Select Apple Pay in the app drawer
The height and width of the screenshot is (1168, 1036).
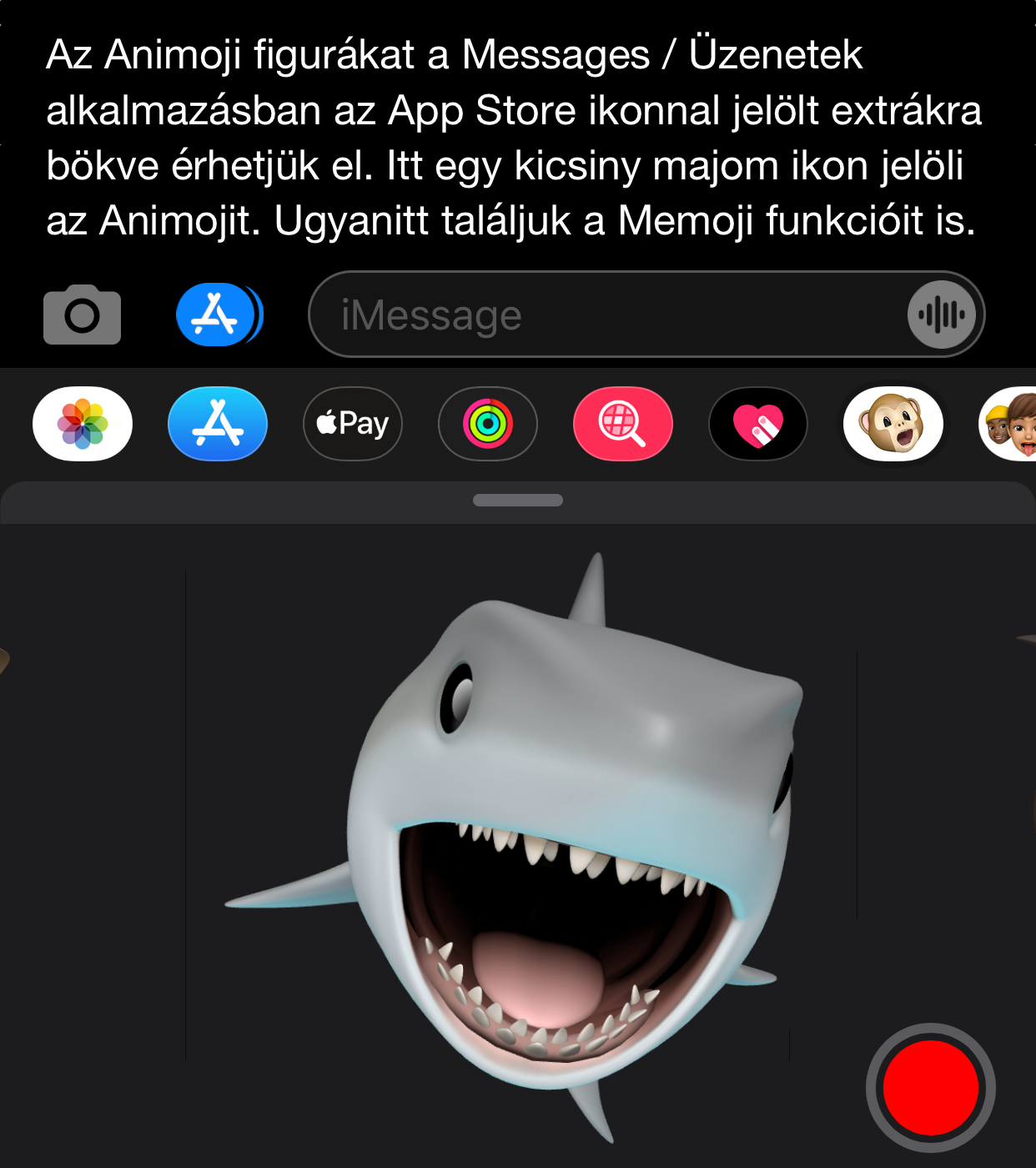click(353, 424)
